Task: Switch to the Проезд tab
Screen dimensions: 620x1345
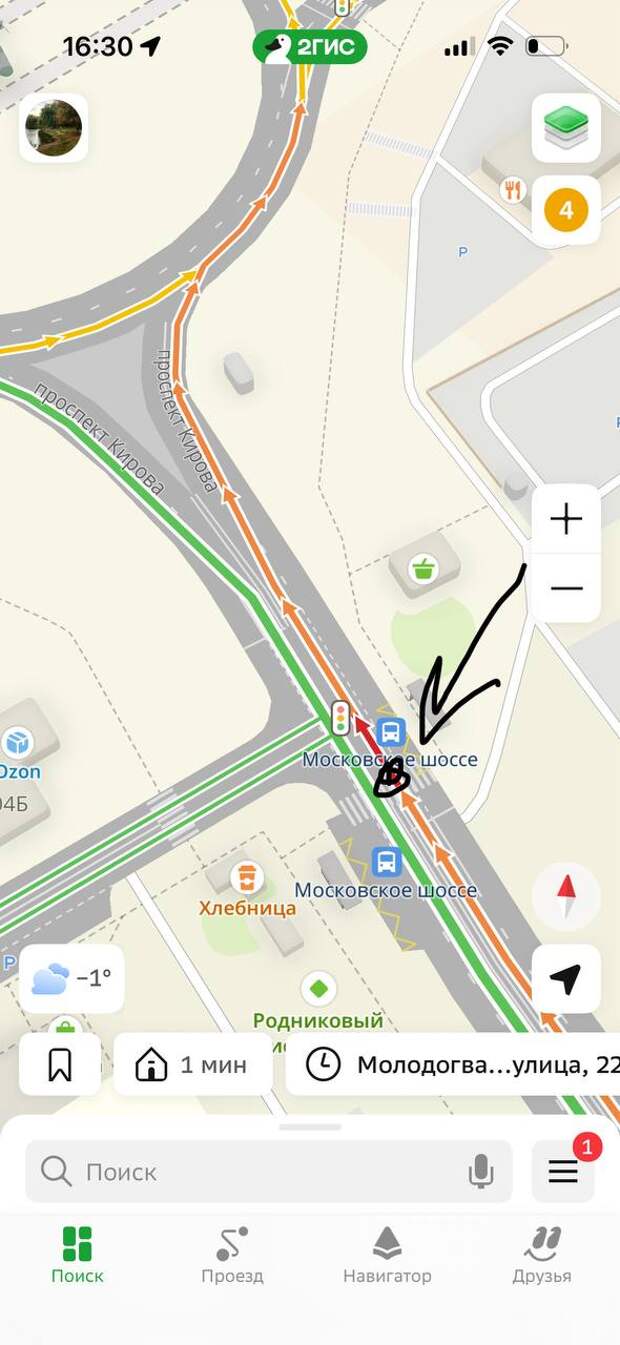Action: tap(232, 1256)
